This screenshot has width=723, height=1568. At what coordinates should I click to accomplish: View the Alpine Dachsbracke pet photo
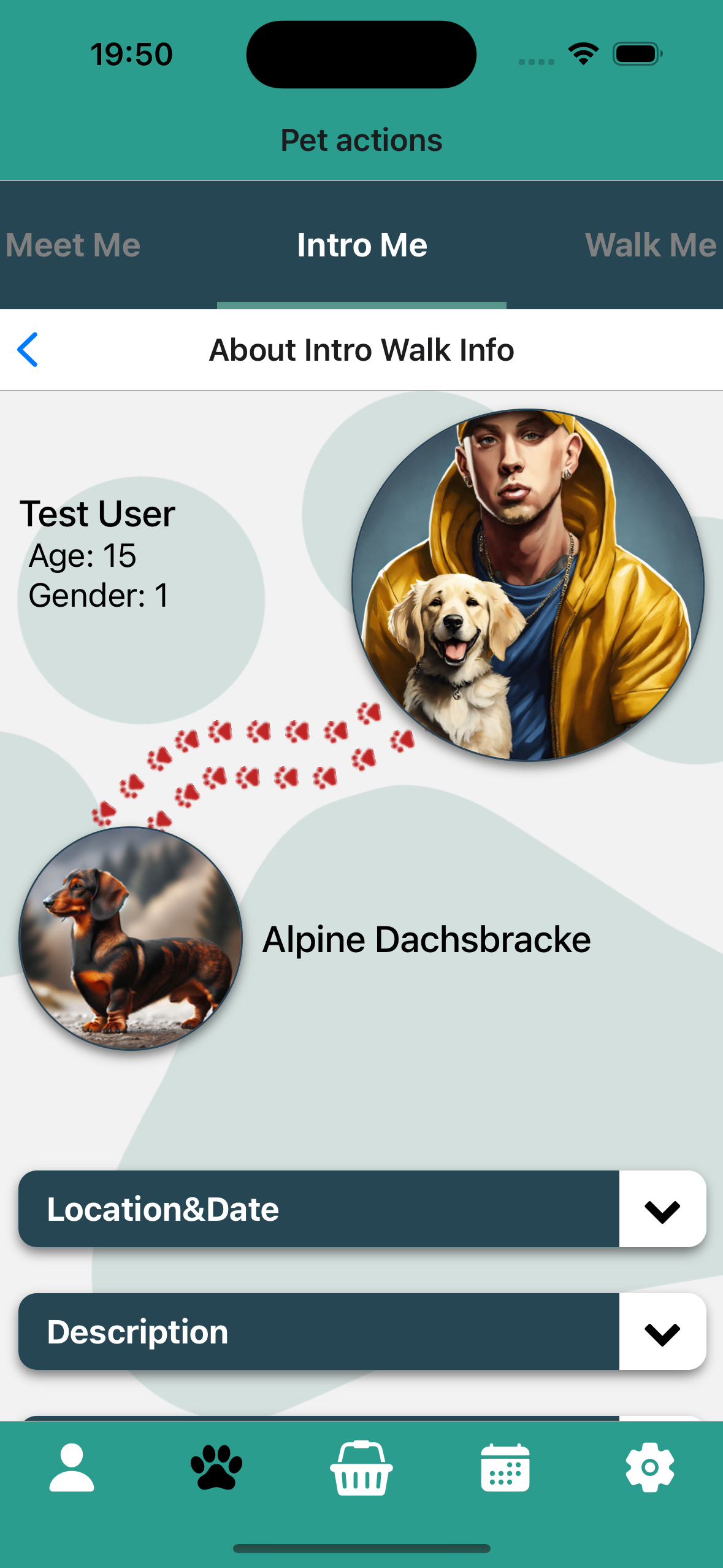(131, 939)
